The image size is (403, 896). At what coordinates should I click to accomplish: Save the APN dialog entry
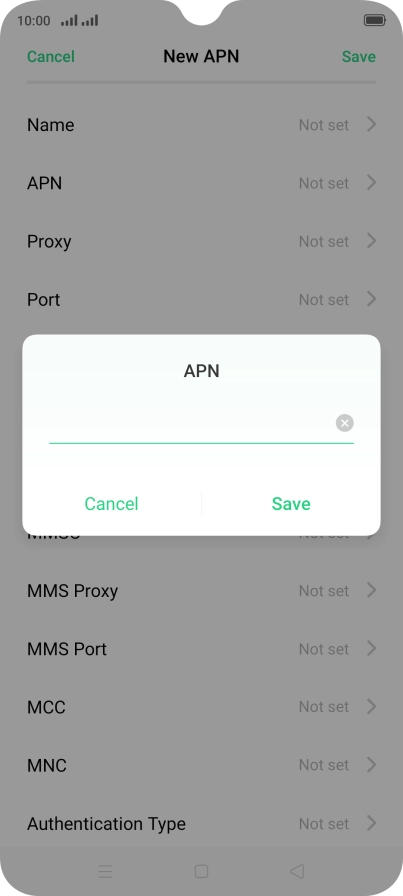point(291,503)
